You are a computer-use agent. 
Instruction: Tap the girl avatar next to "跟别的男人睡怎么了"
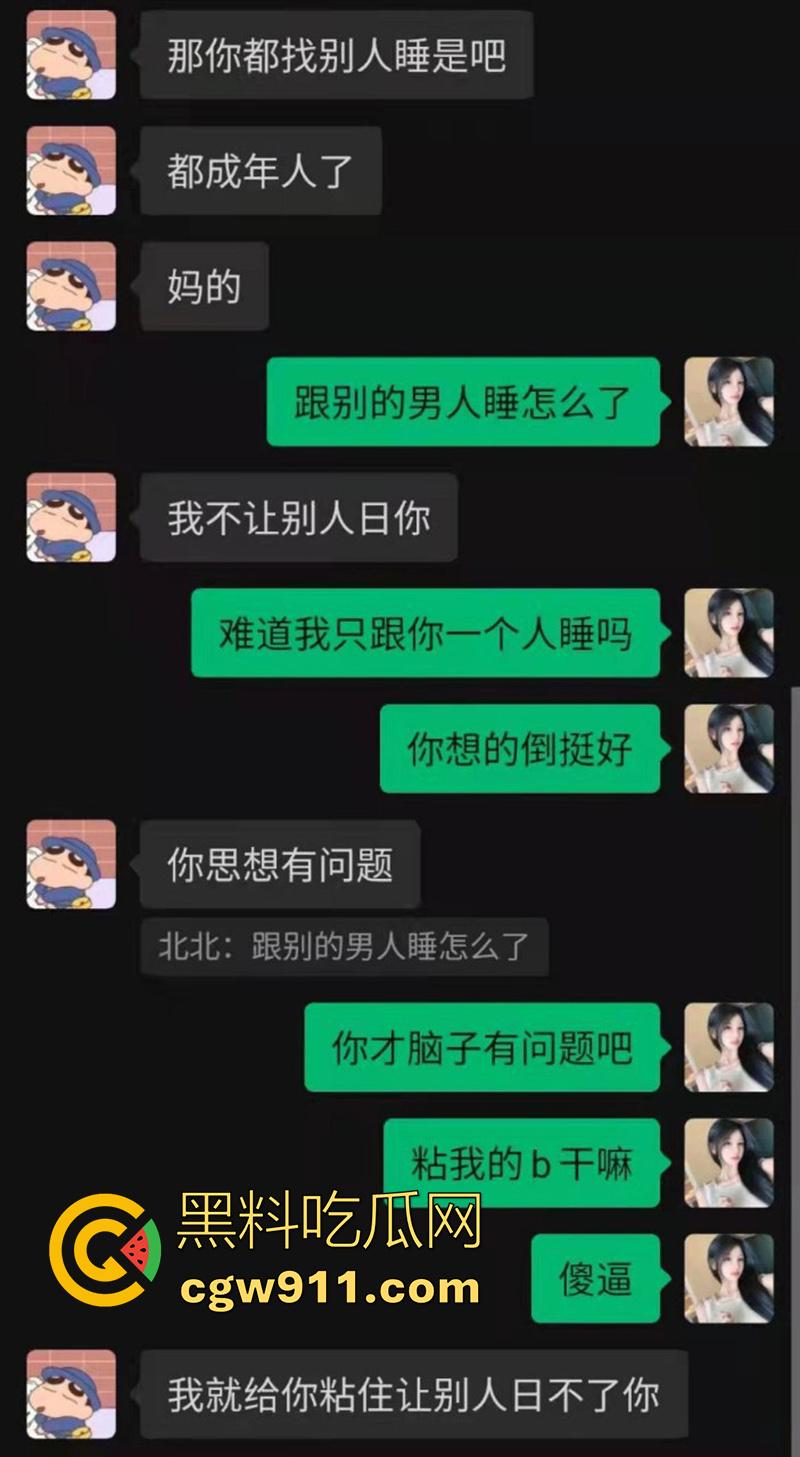tap(729, 403)
